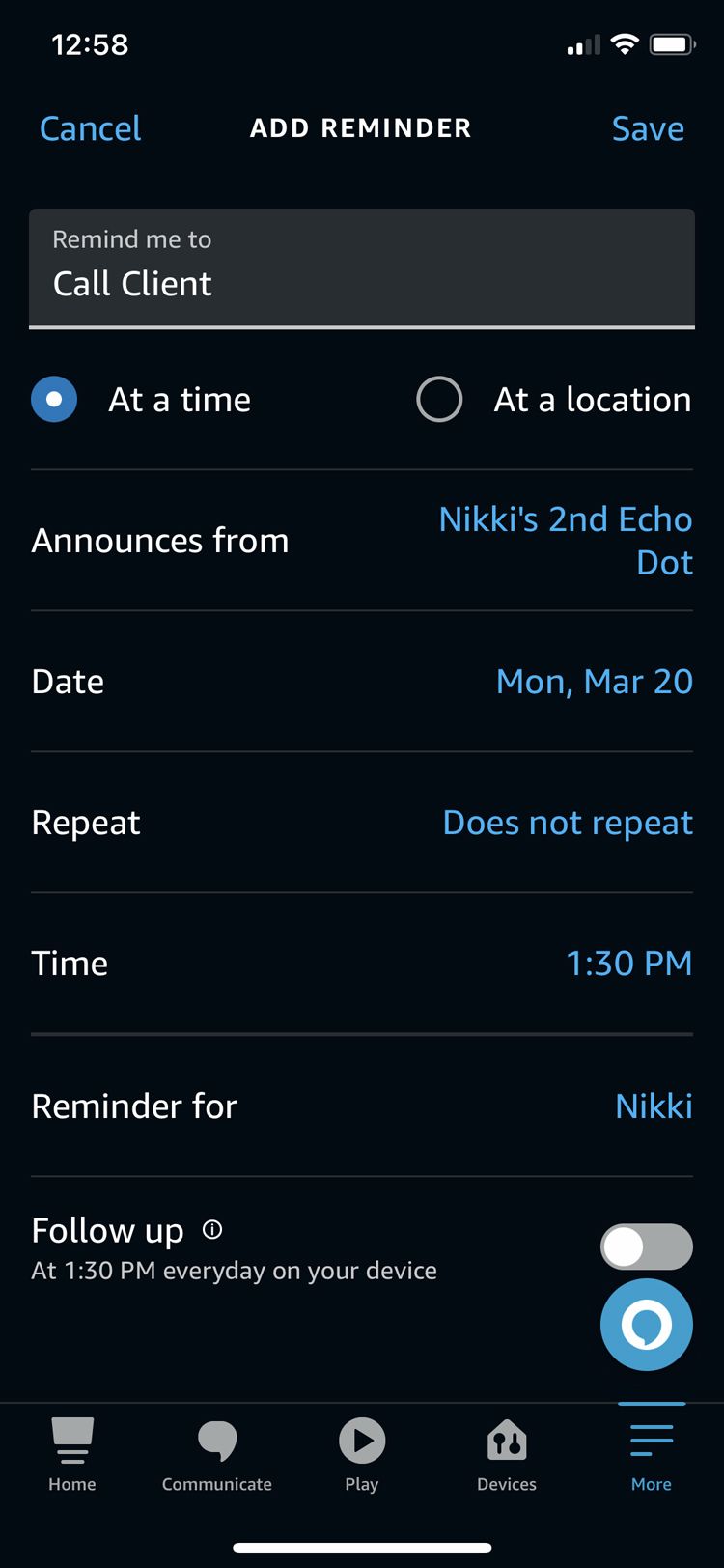Open the Repeat setting
The width and height of the screenshot is (724, 1568).
(567, 823)
